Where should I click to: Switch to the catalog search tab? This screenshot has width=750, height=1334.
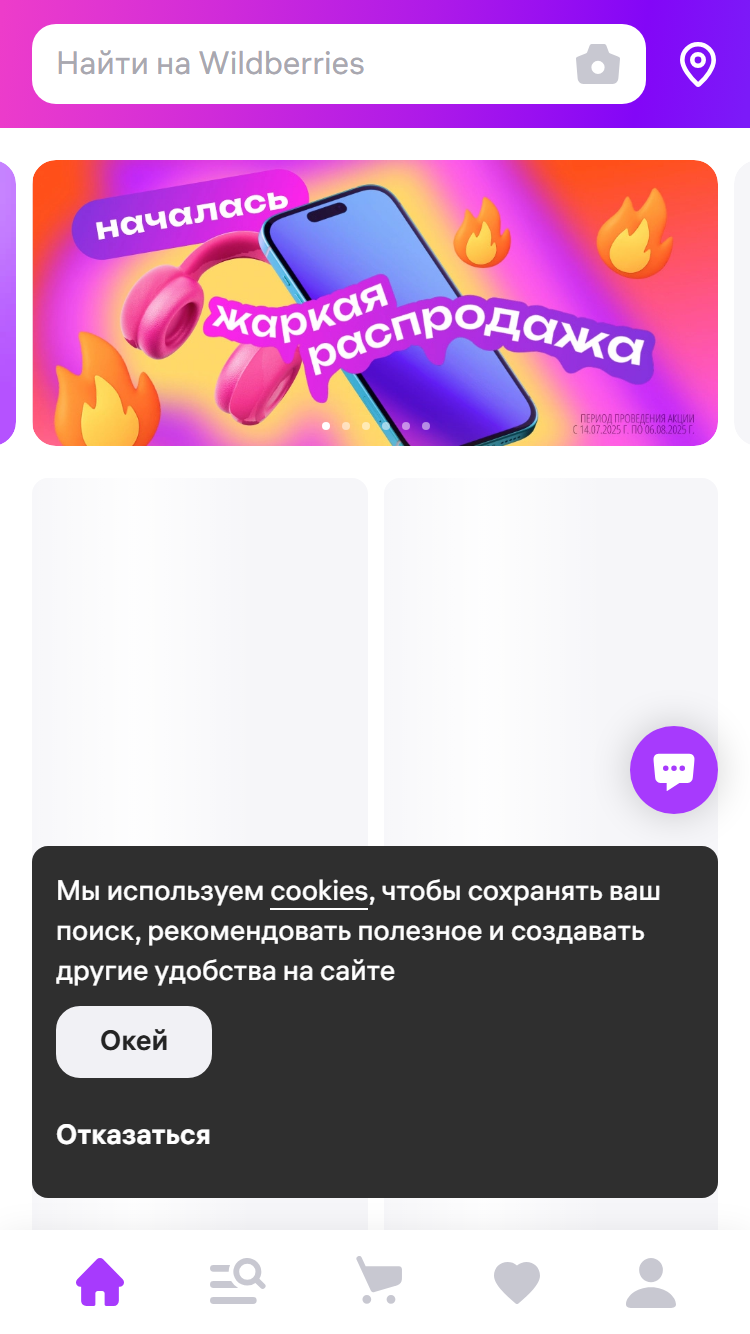[237, 1281]
